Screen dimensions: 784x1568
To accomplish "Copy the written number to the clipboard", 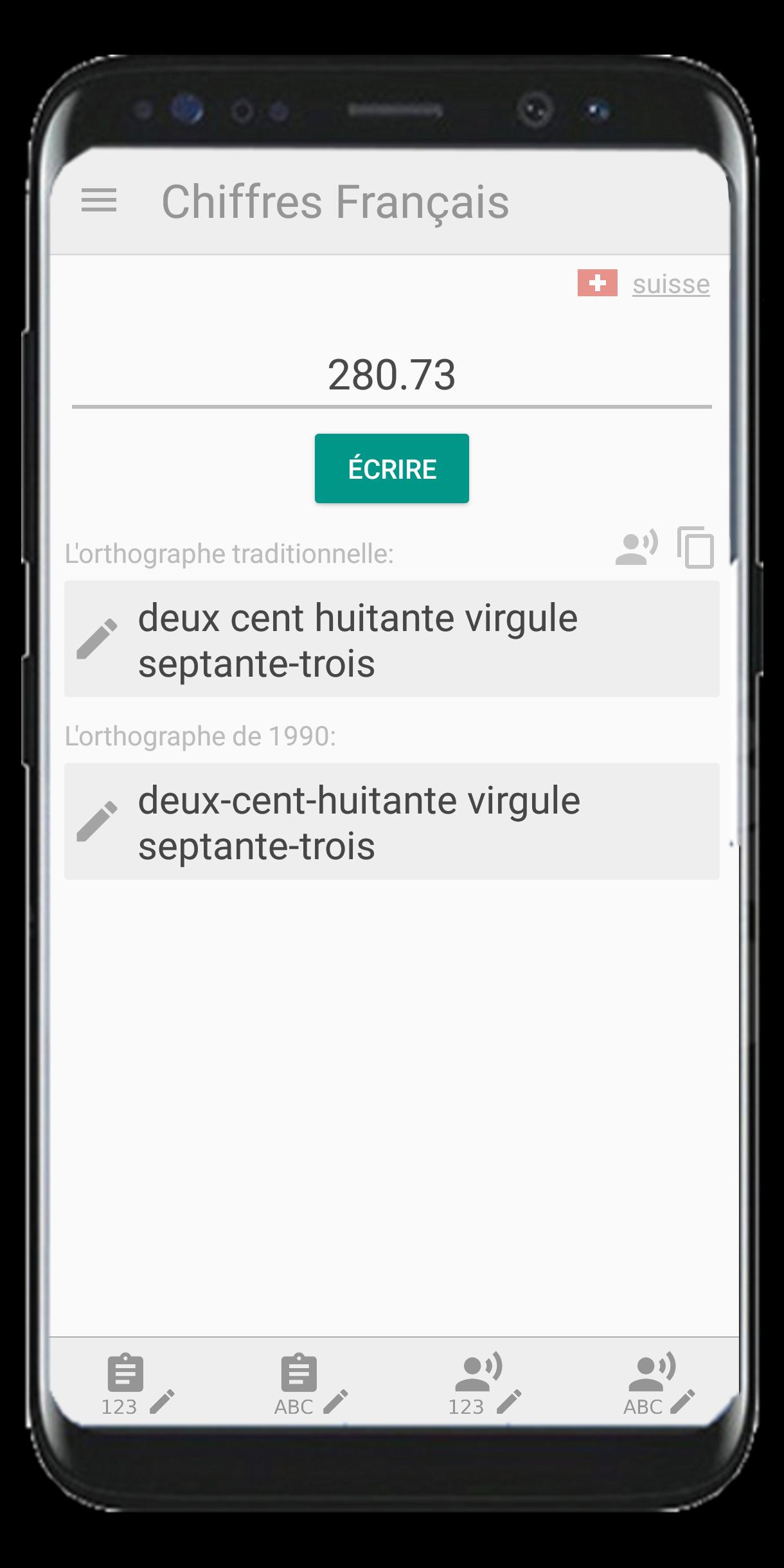I will pos(695,548).
